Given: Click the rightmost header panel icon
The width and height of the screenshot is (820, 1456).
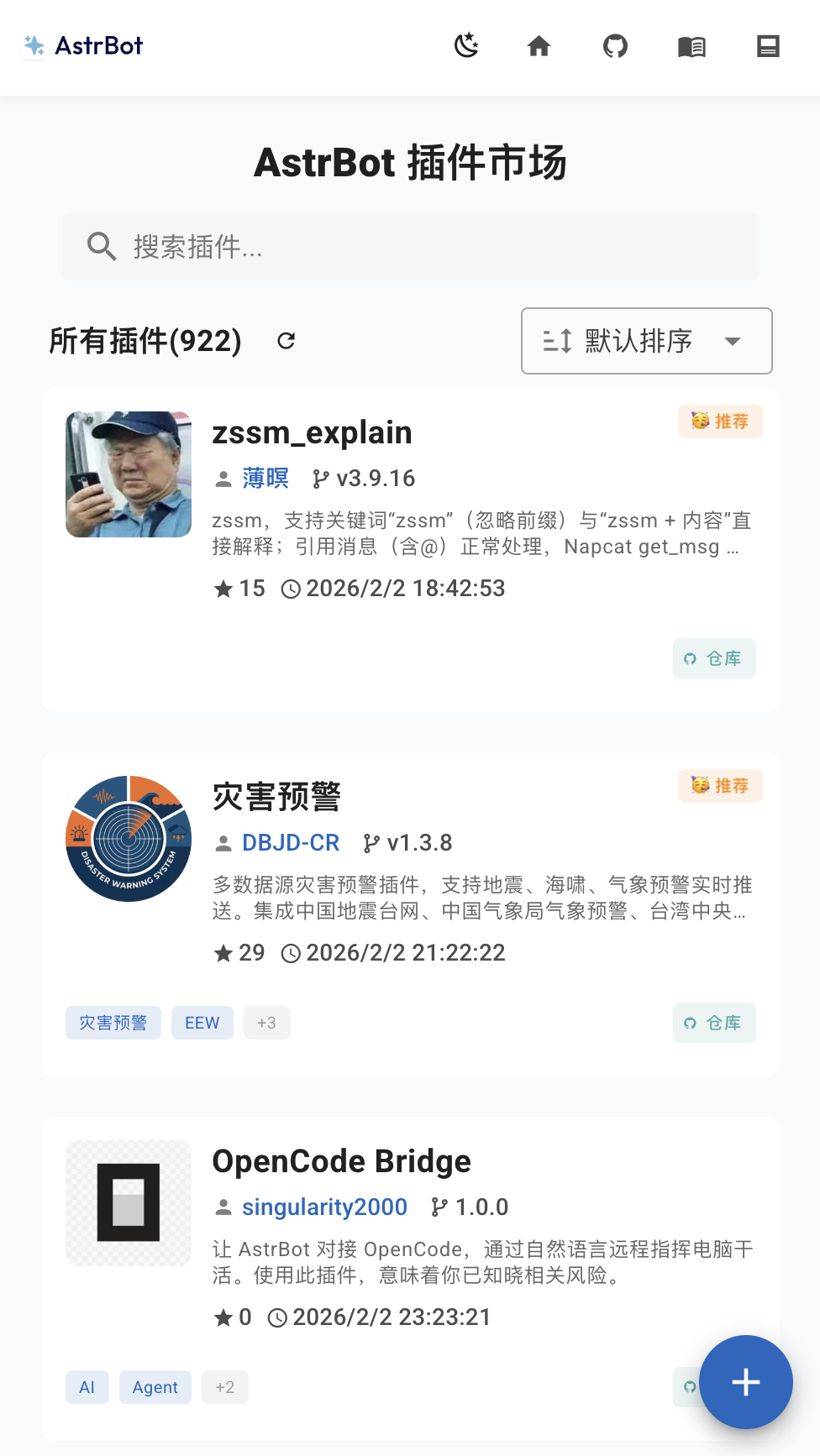Looking at the screenshot, I should pyautogui.click(x=768, y=46).
